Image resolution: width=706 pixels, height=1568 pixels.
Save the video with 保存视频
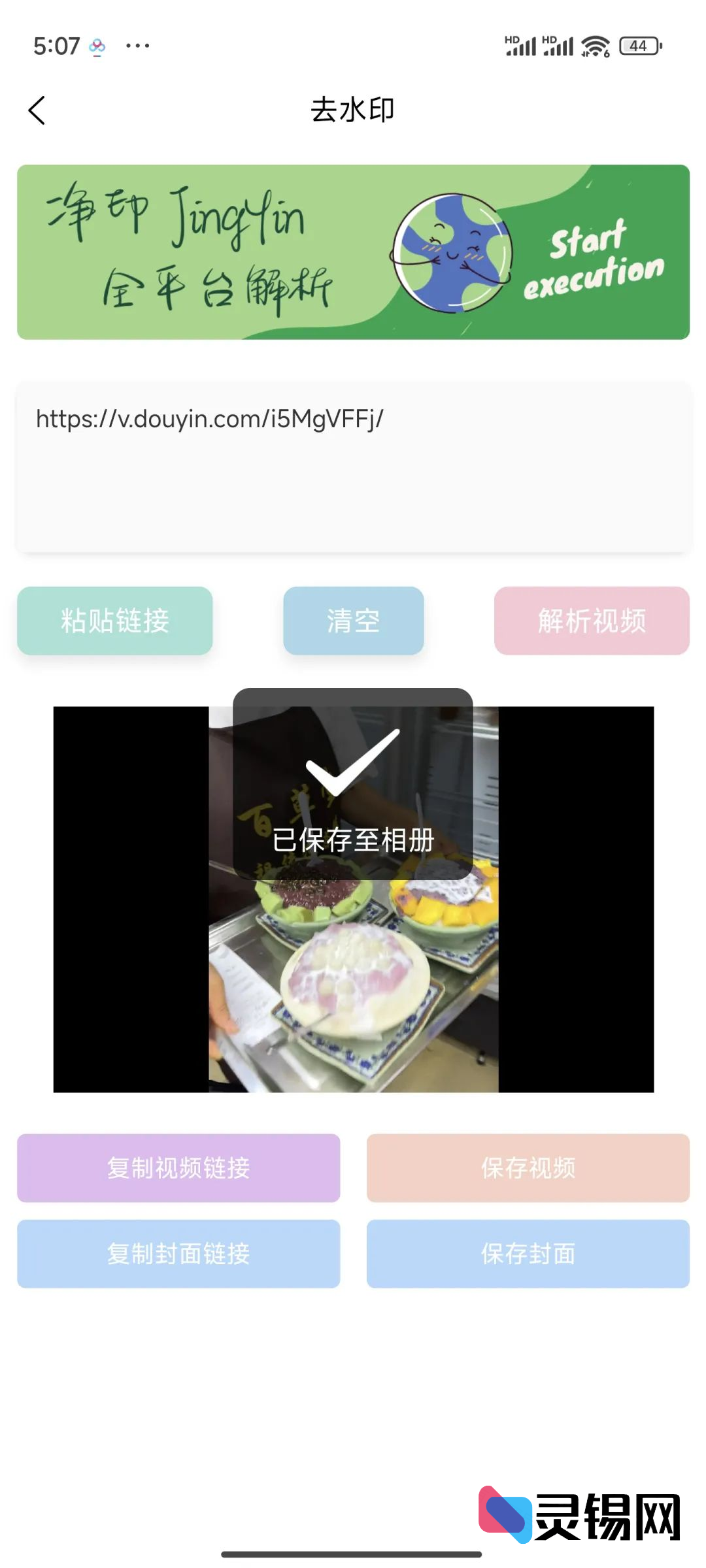[x=528, y=1168]
